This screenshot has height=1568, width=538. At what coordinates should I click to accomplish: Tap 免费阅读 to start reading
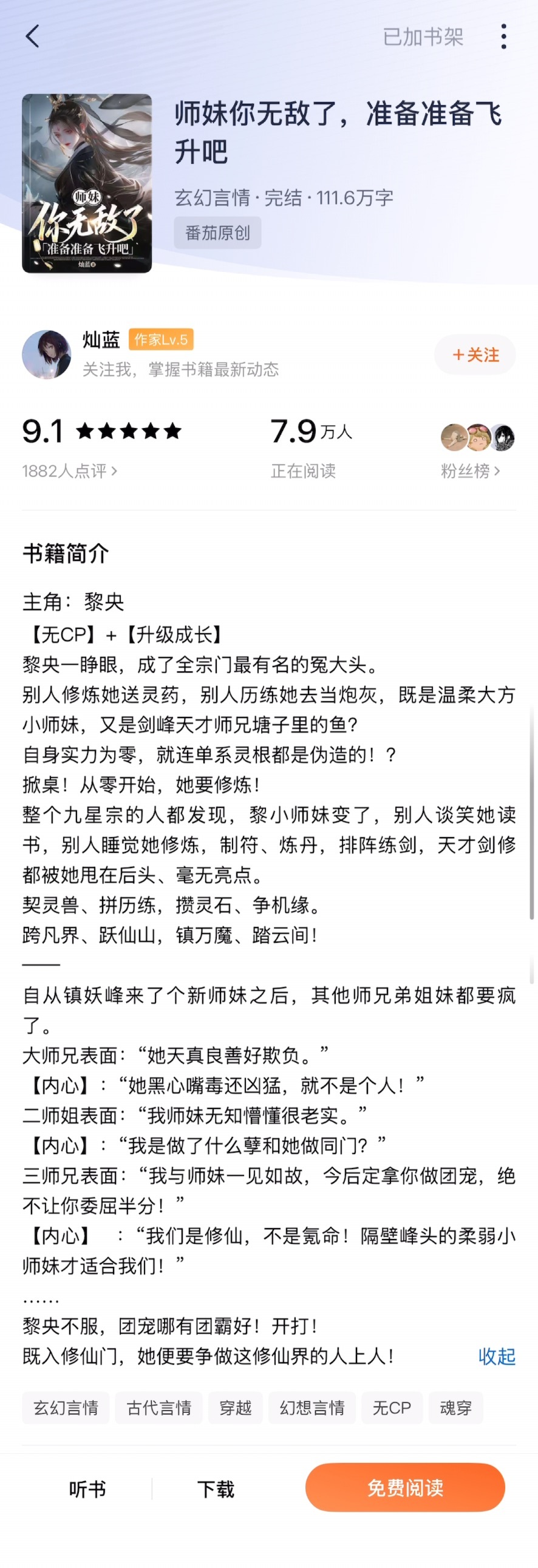click(406, 1488)
